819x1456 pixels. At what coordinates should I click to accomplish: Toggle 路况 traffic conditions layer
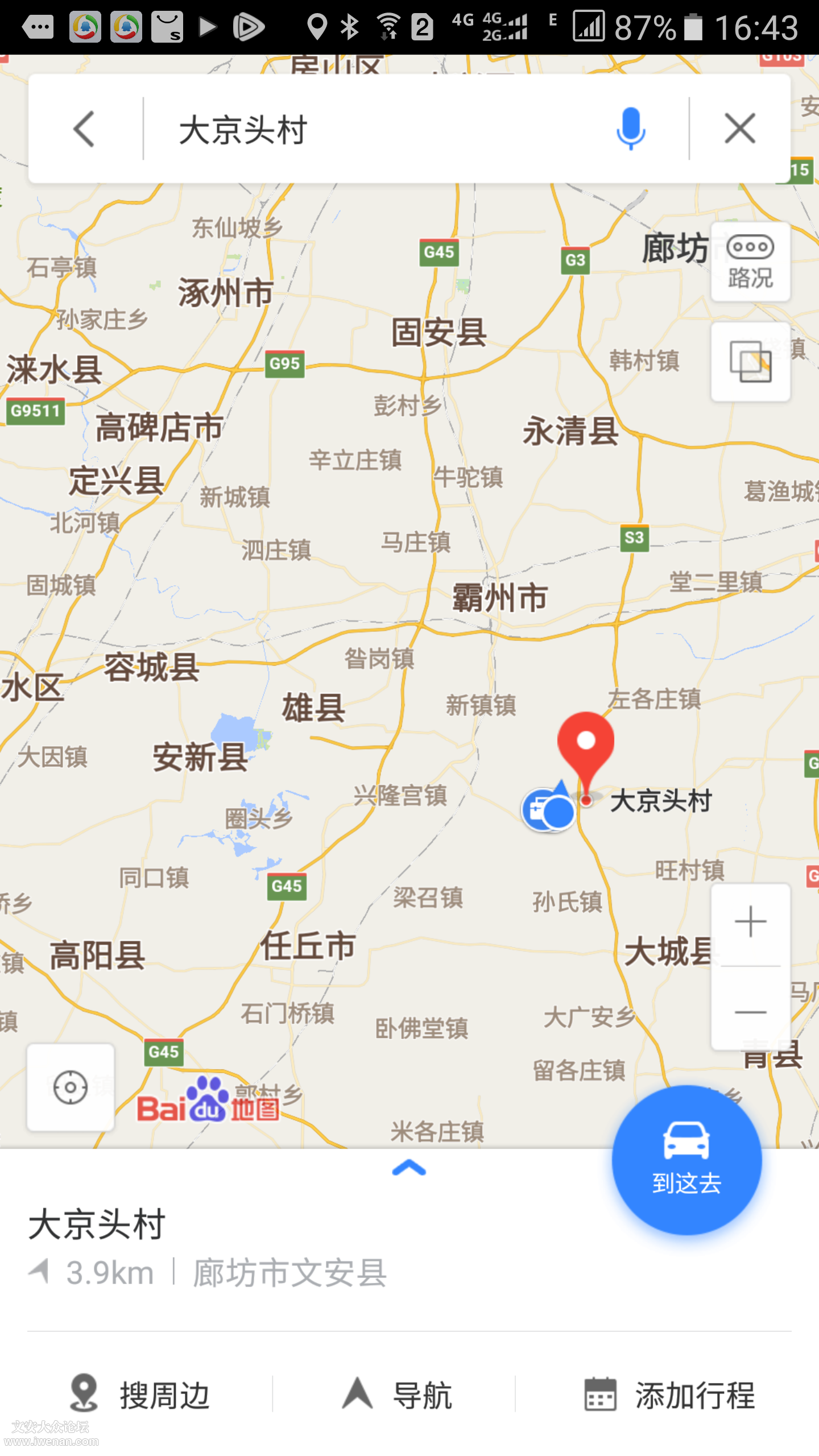pos(750,262)
